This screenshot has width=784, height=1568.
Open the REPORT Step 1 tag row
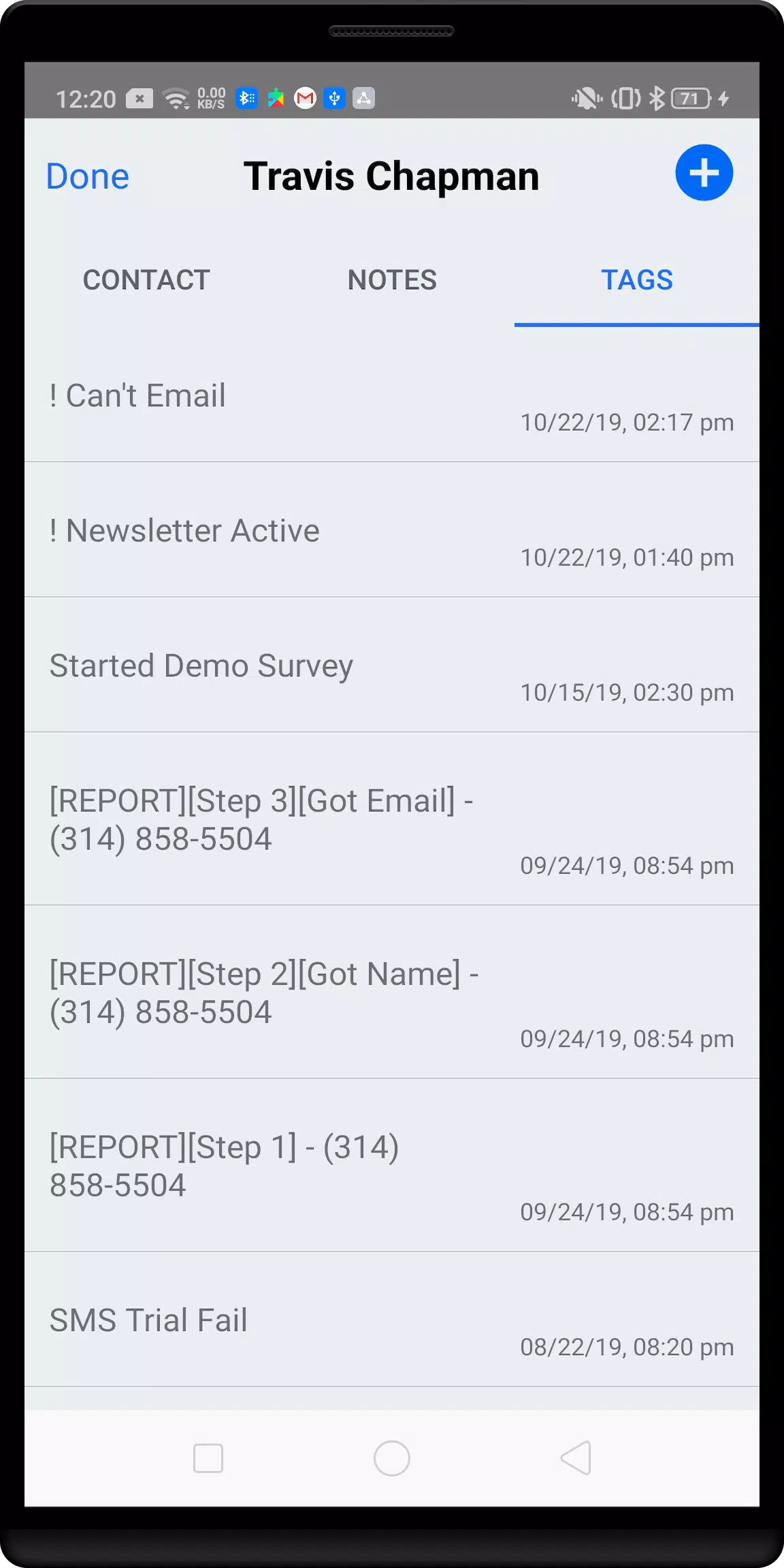pyautogui.click(x=392, y=1165)
